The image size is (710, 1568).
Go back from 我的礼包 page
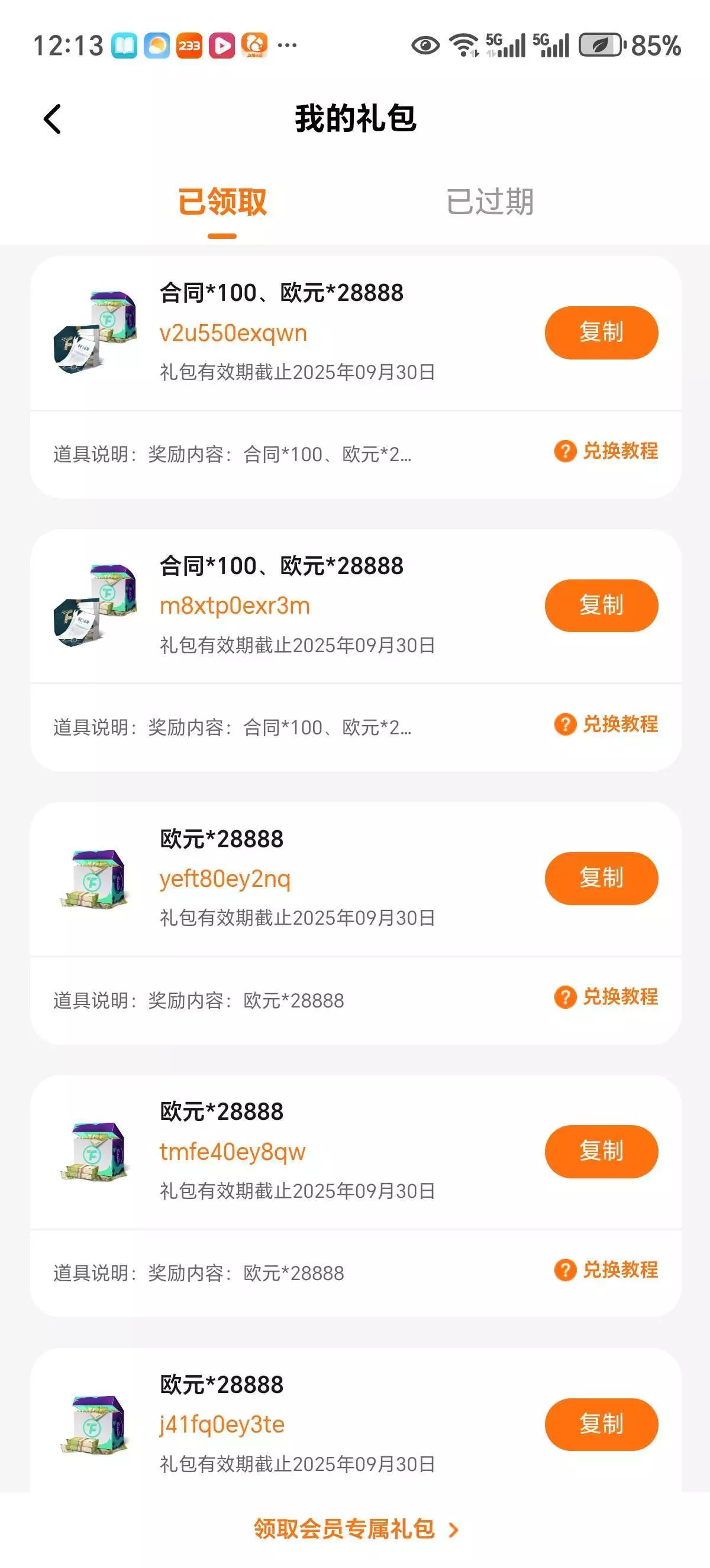(x=53, y=119)
